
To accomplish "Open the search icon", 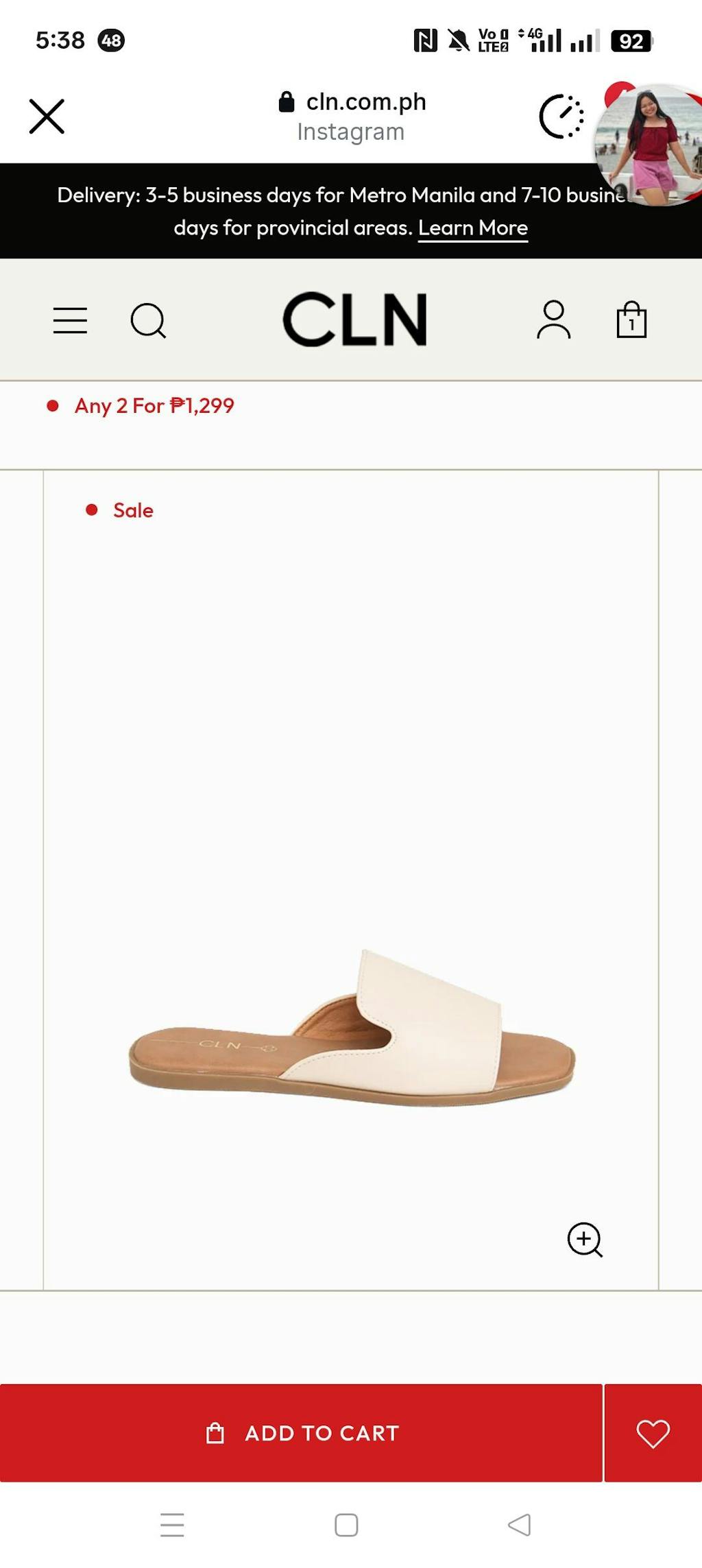I will coord(148,320).
